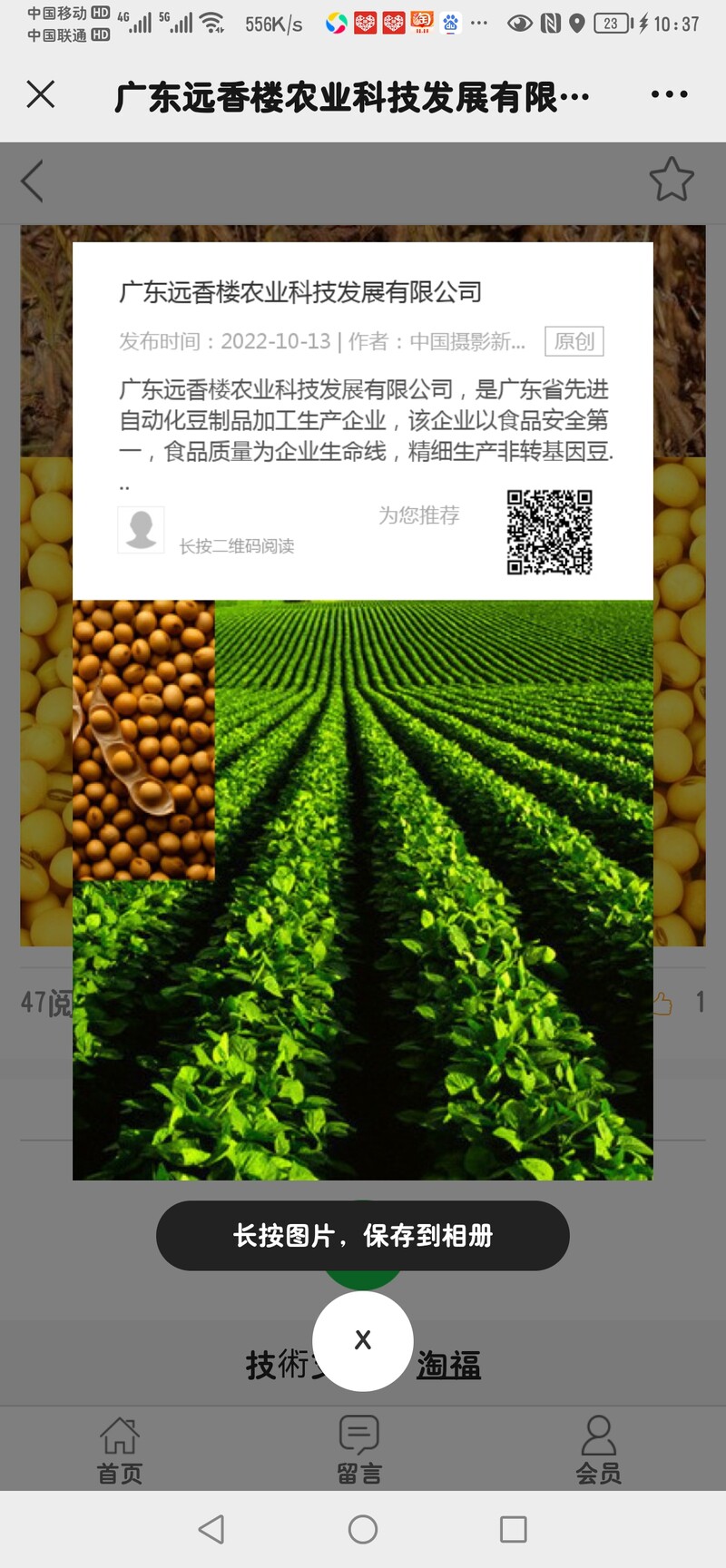
Task: Open the 淘福 link
Action: (448, 1365)
